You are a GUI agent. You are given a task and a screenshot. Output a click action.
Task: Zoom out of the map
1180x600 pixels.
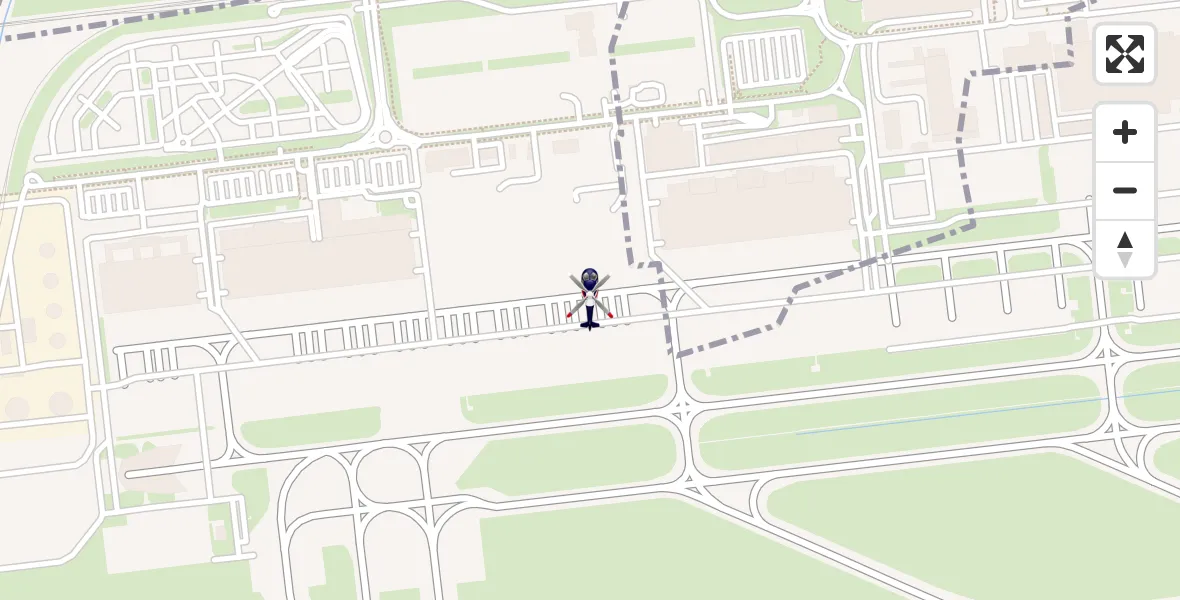coord(1125,191)
